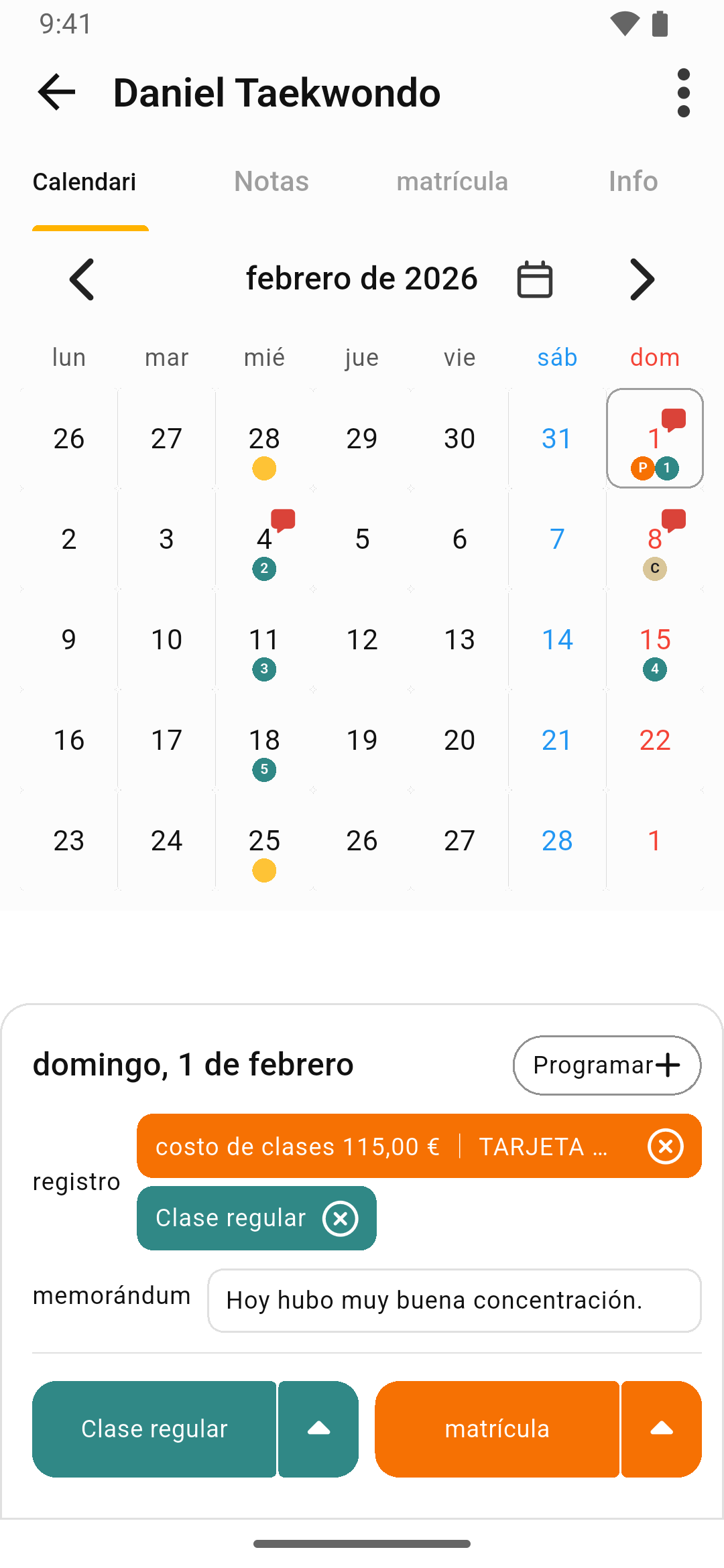Select Sunday February 8

[655, 539]
